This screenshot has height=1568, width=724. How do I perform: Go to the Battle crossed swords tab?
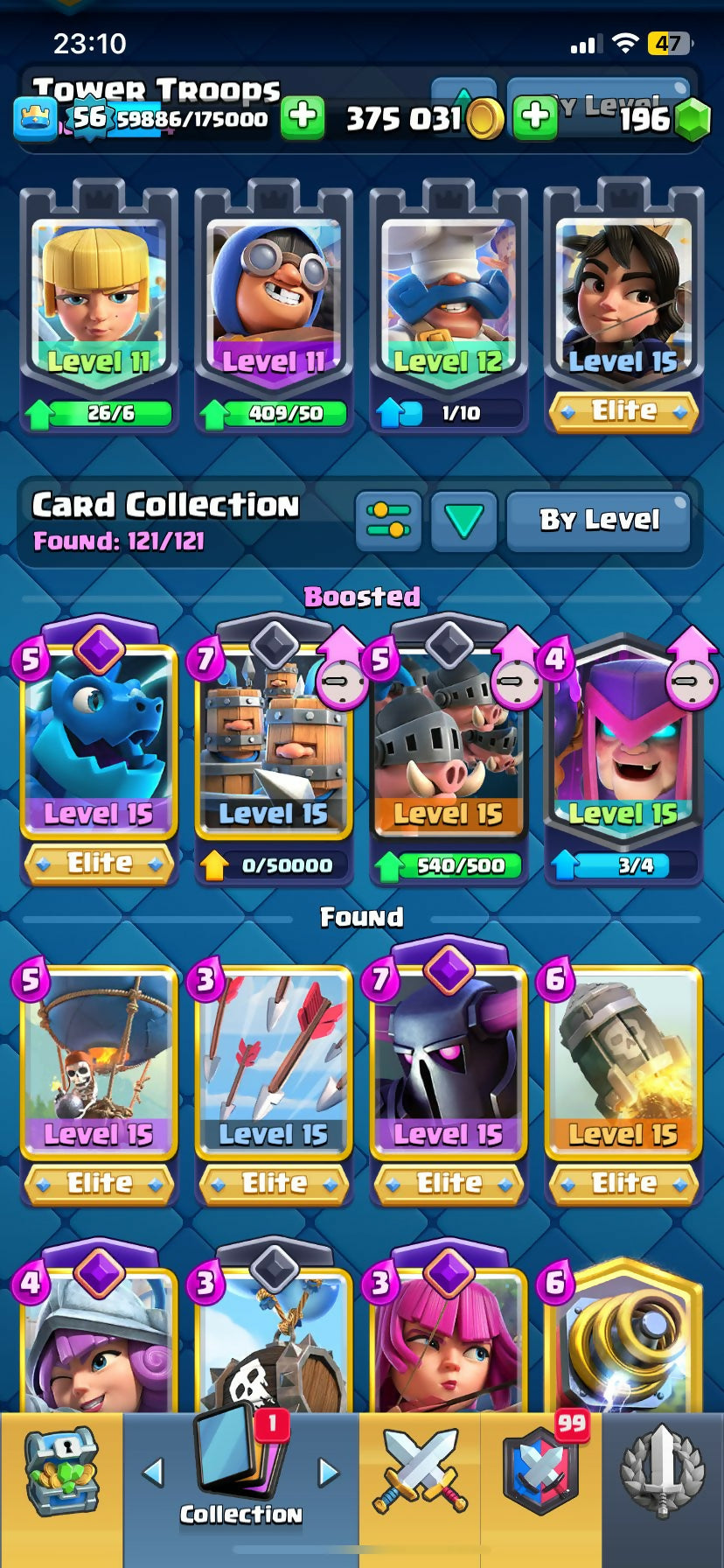[x=420, y=1474]
